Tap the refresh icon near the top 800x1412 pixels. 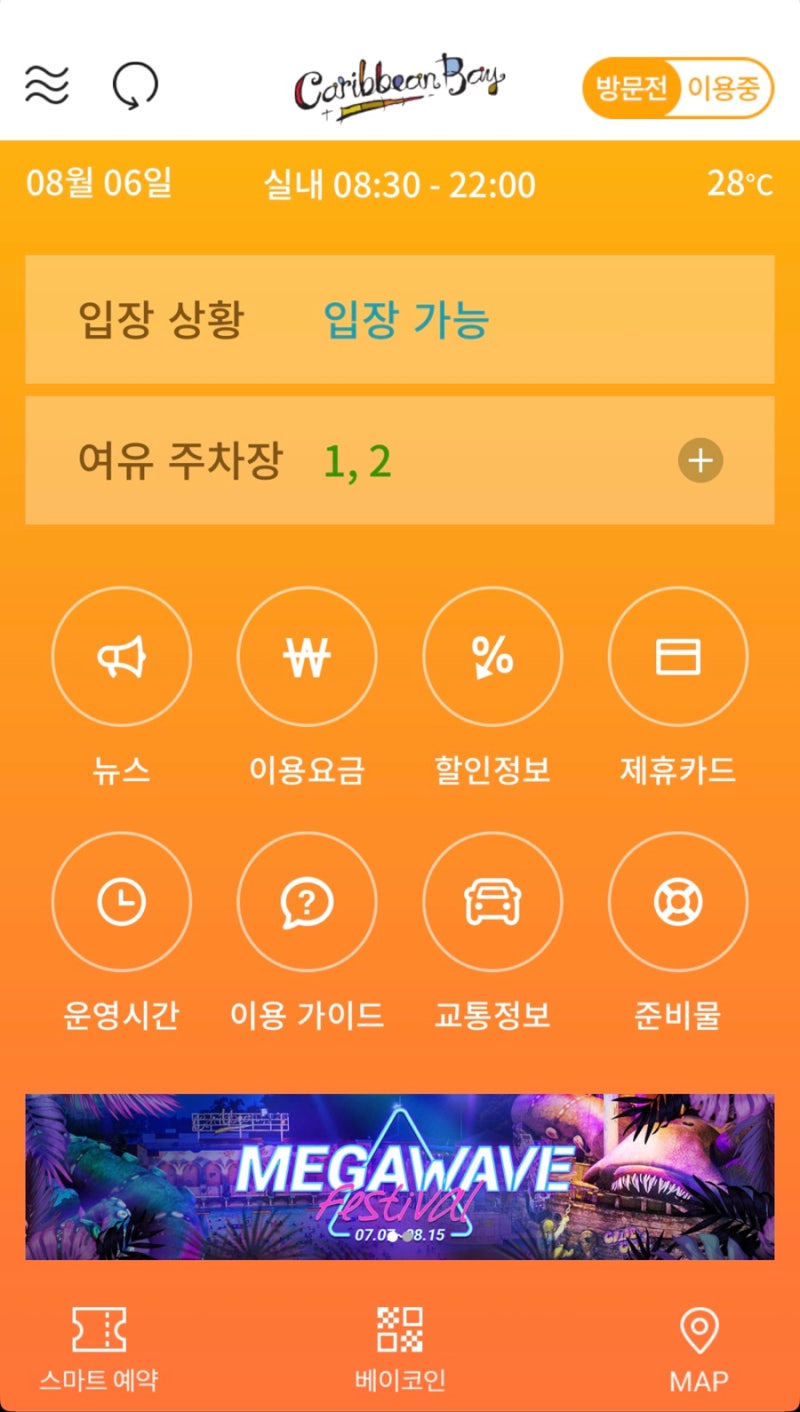135,87
